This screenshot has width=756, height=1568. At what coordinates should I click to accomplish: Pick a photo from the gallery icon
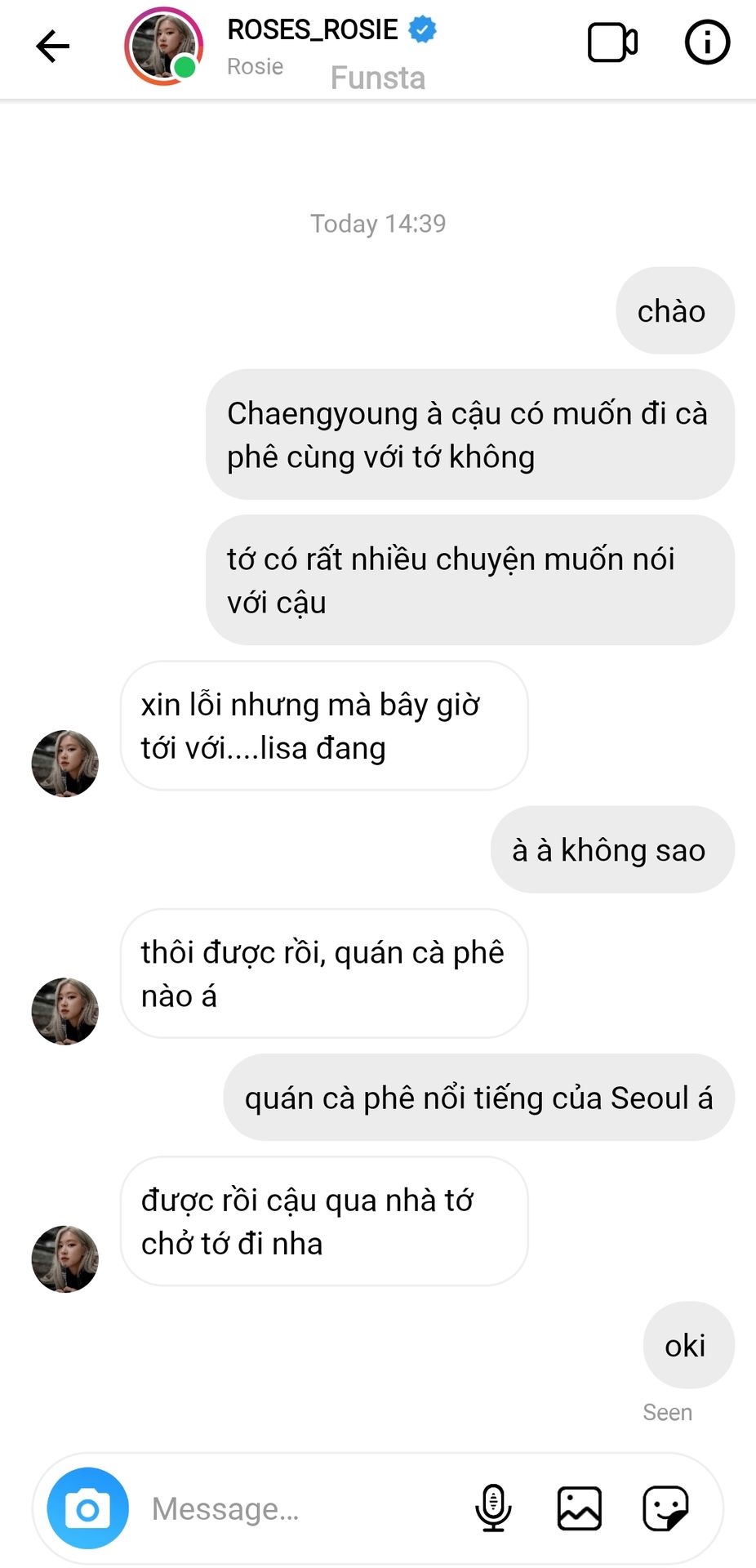coord(580,1508)
